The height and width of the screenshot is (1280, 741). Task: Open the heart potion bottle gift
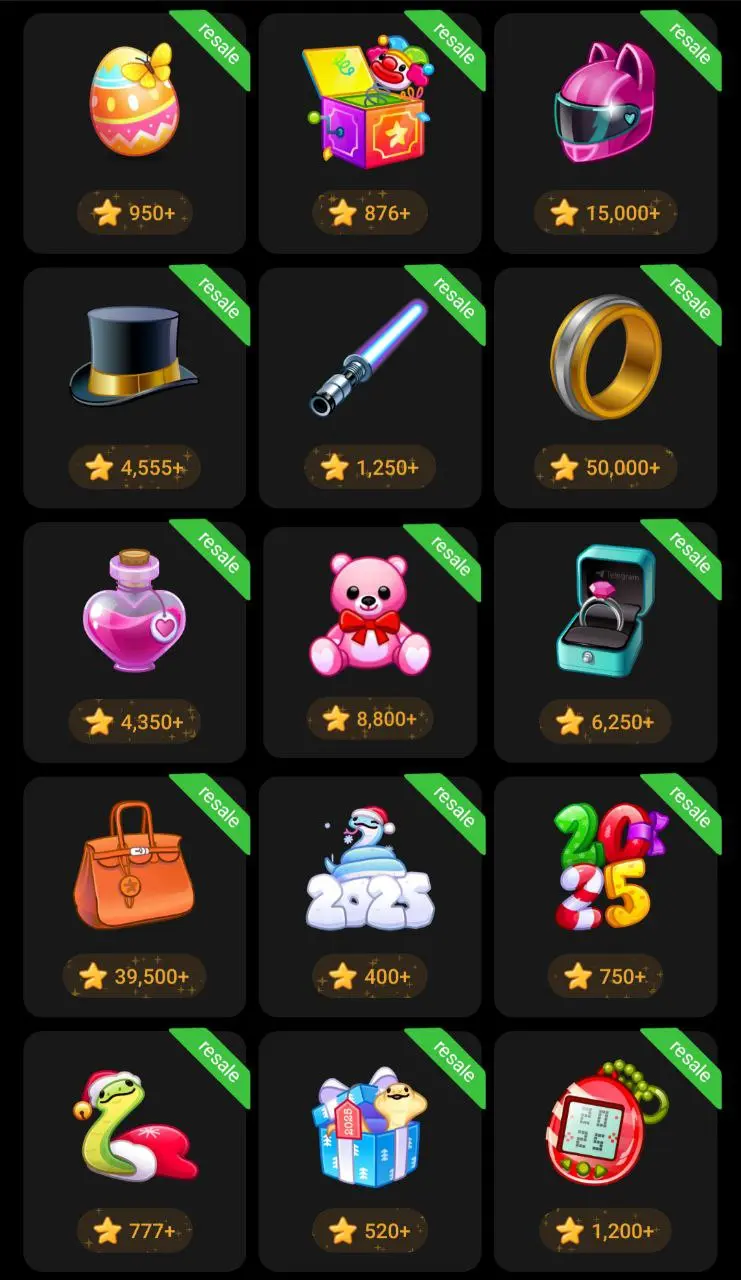coord(134,641)
